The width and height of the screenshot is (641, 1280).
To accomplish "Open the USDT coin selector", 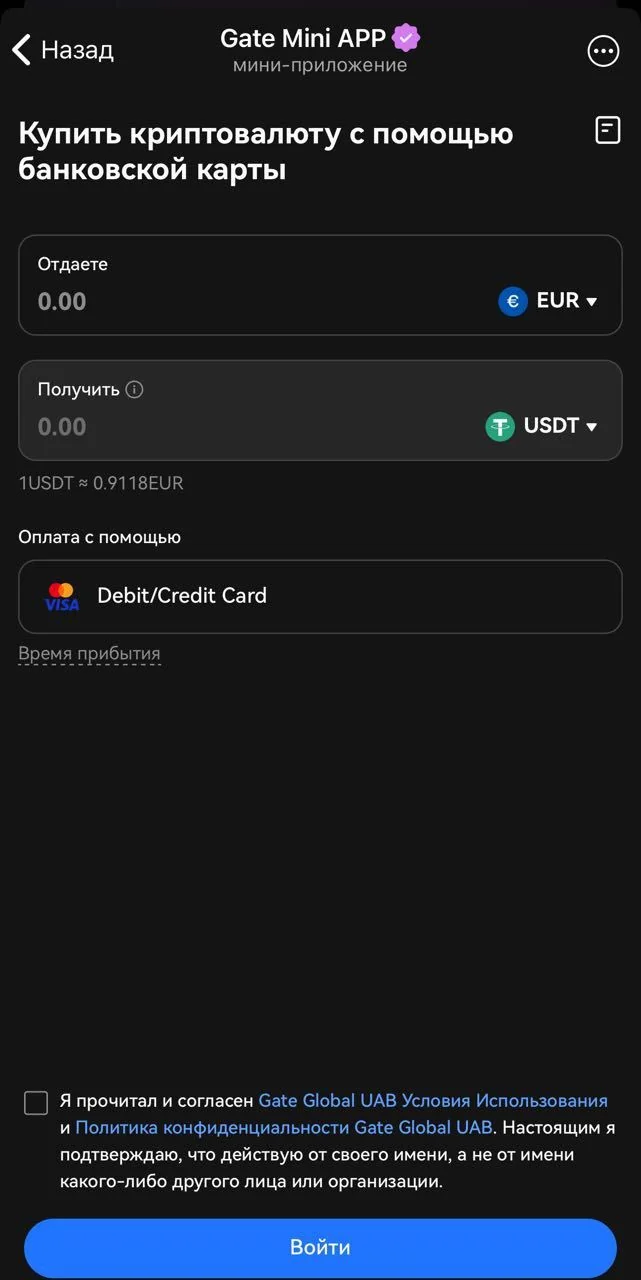I will click(x=541, y=426).
